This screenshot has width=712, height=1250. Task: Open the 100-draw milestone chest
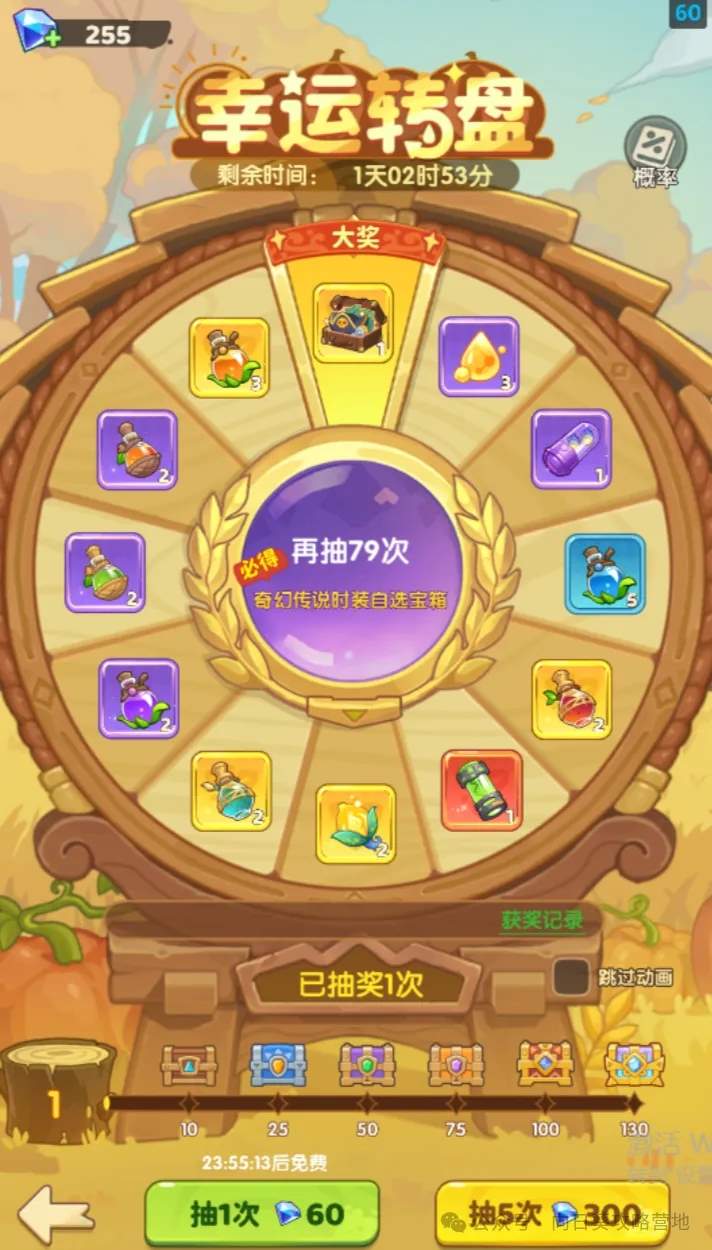point(545,1066)
